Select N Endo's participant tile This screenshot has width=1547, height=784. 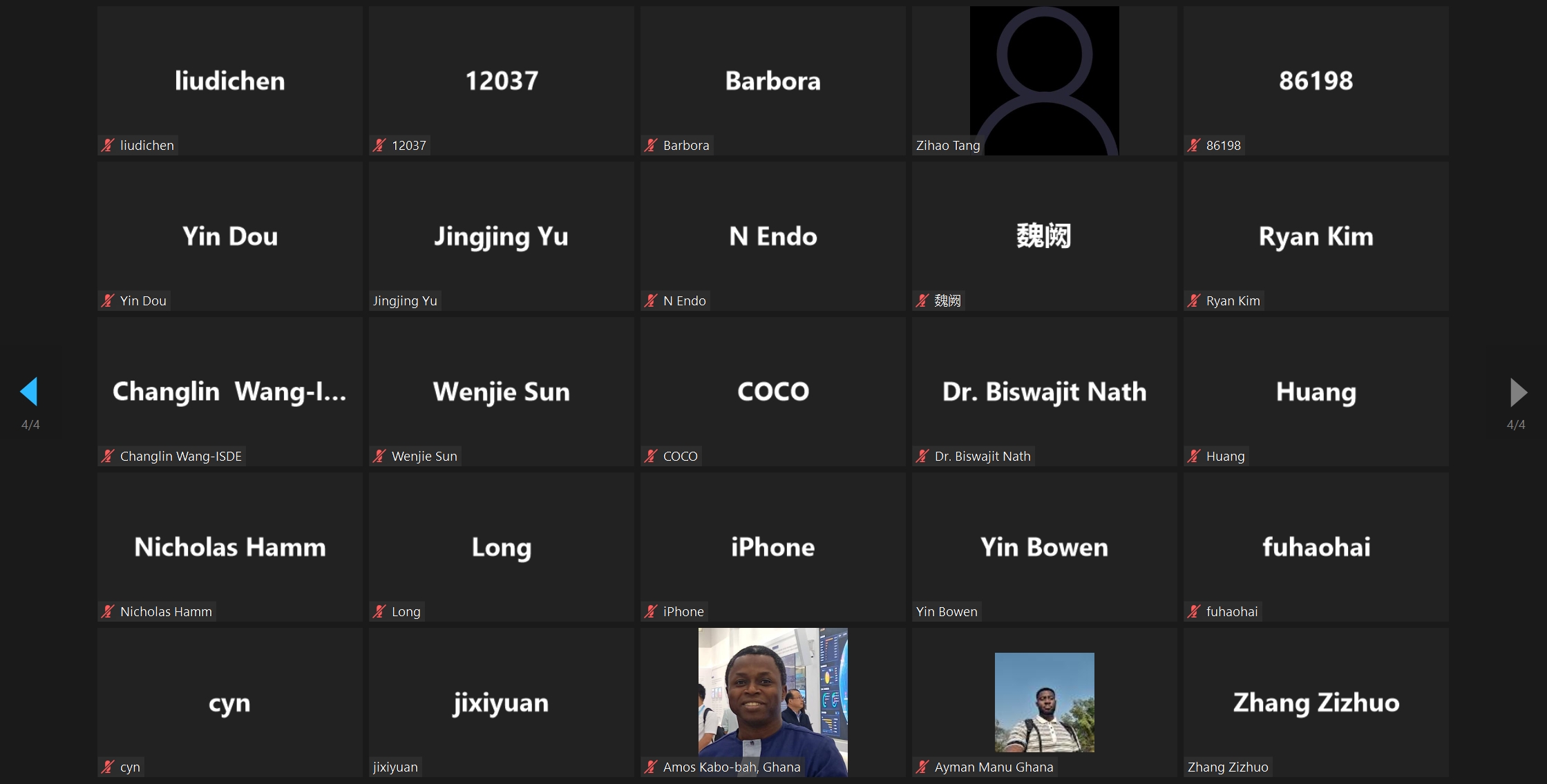772,236
